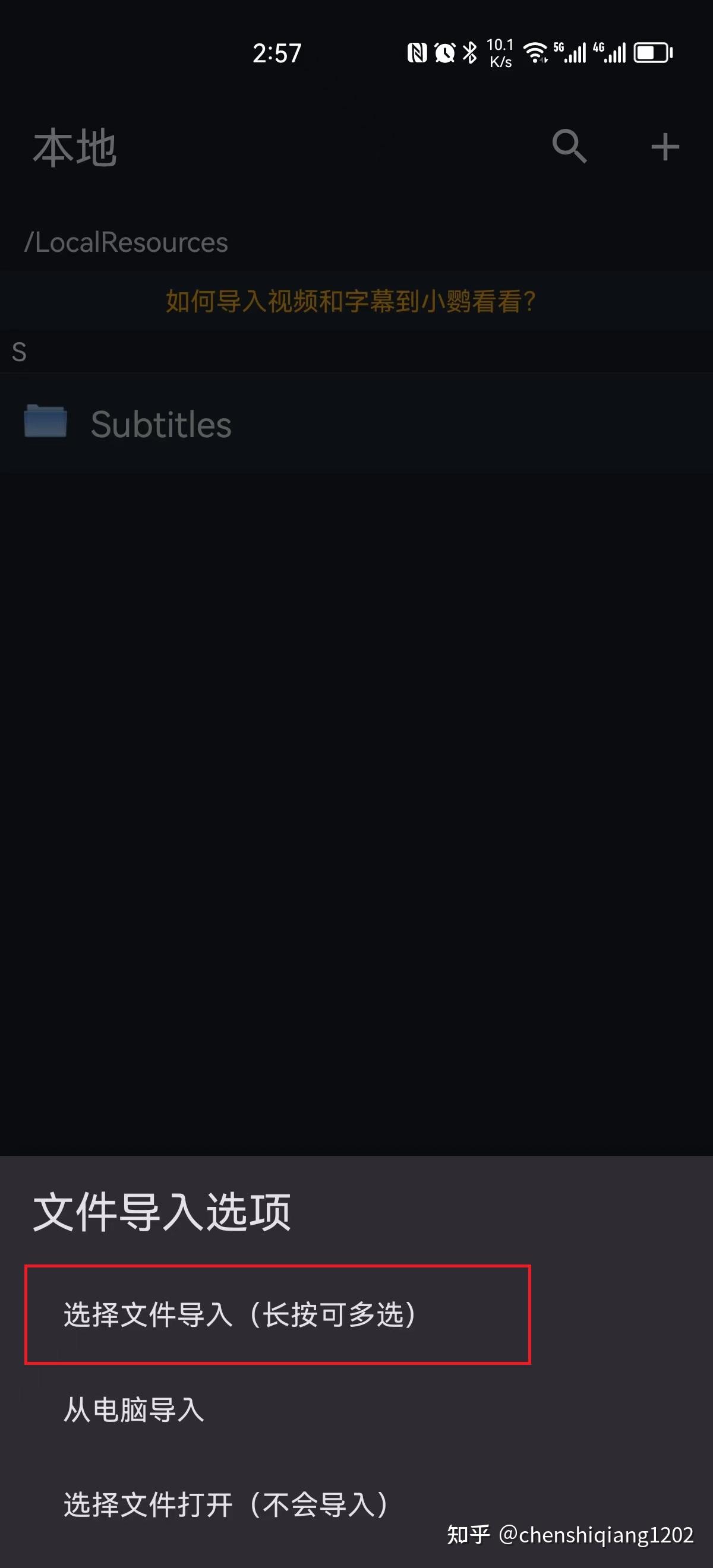Tap the plus add icon

coord(665,147)
